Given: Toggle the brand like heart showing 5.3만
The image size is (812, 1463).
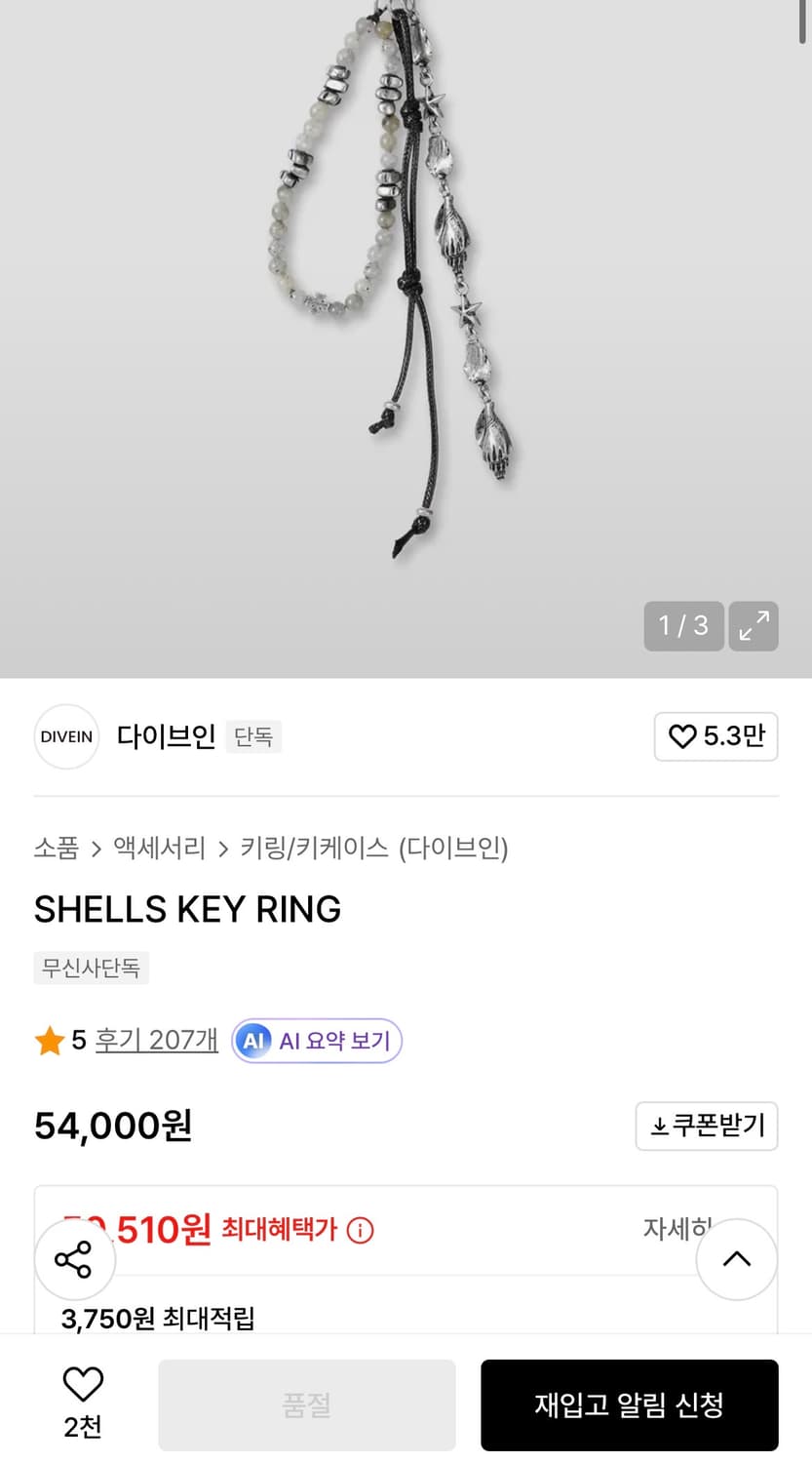Looking at the screenshot, I should [715, 736].
